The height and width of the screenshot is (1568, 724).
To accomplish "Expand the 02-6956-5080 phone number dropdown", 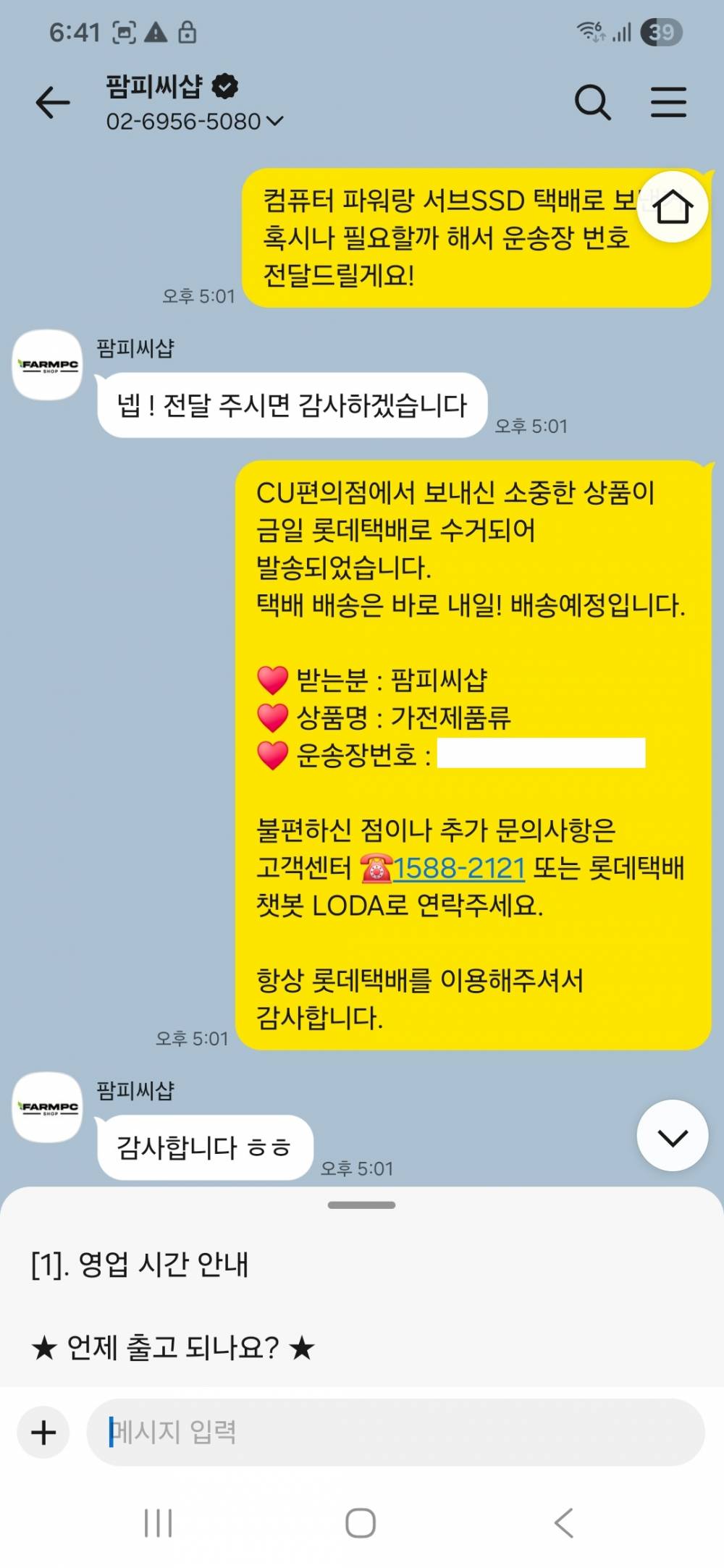I will coord(275,121).
